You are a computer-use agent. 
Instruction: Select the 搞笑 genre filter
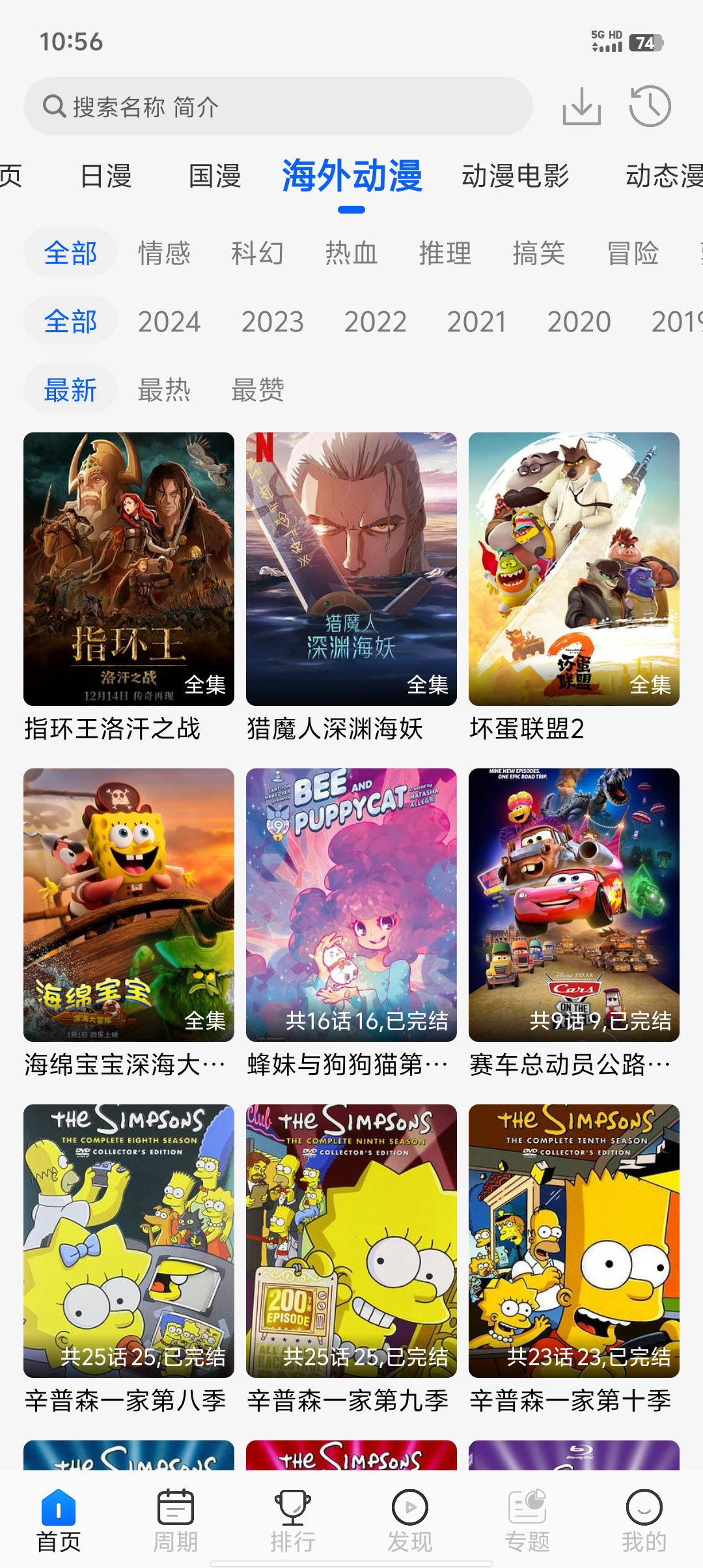click(539, 253)
